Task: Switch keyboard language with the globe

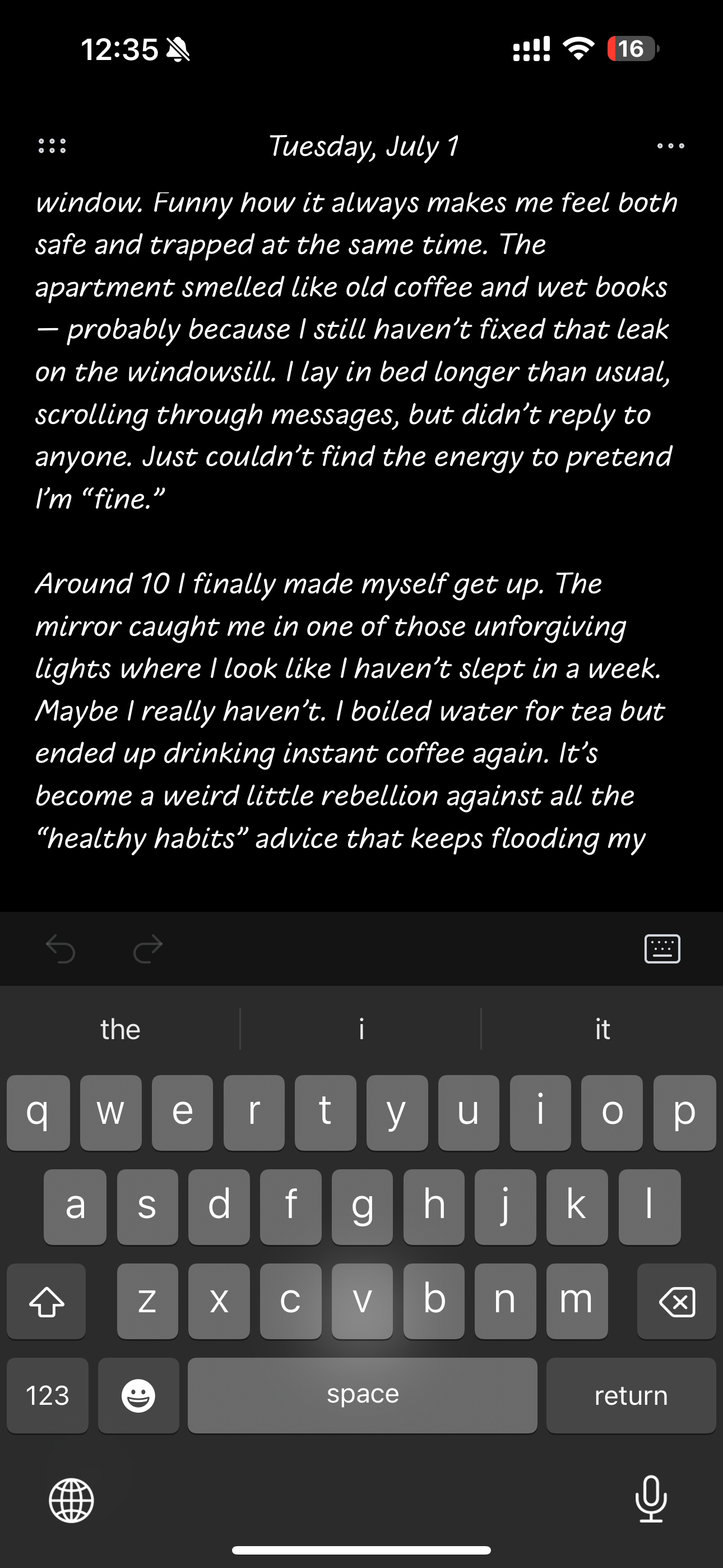Action: [71, 1500]
